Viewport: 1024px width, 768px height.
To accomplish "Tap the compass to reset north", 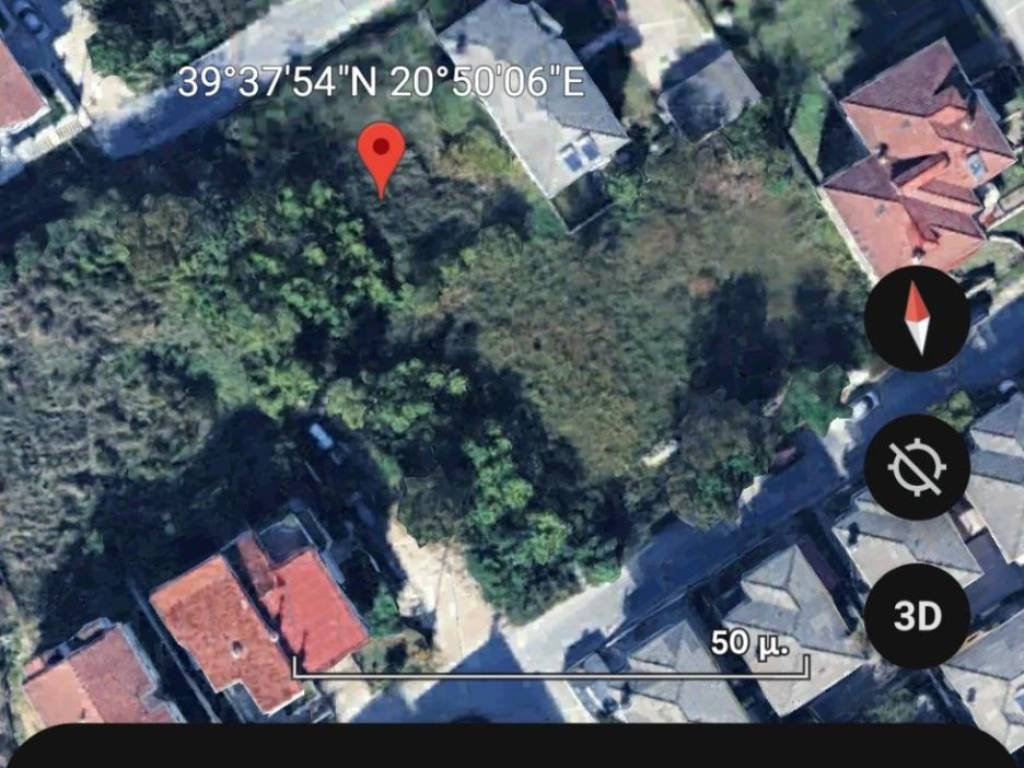I will pos(917,318).
